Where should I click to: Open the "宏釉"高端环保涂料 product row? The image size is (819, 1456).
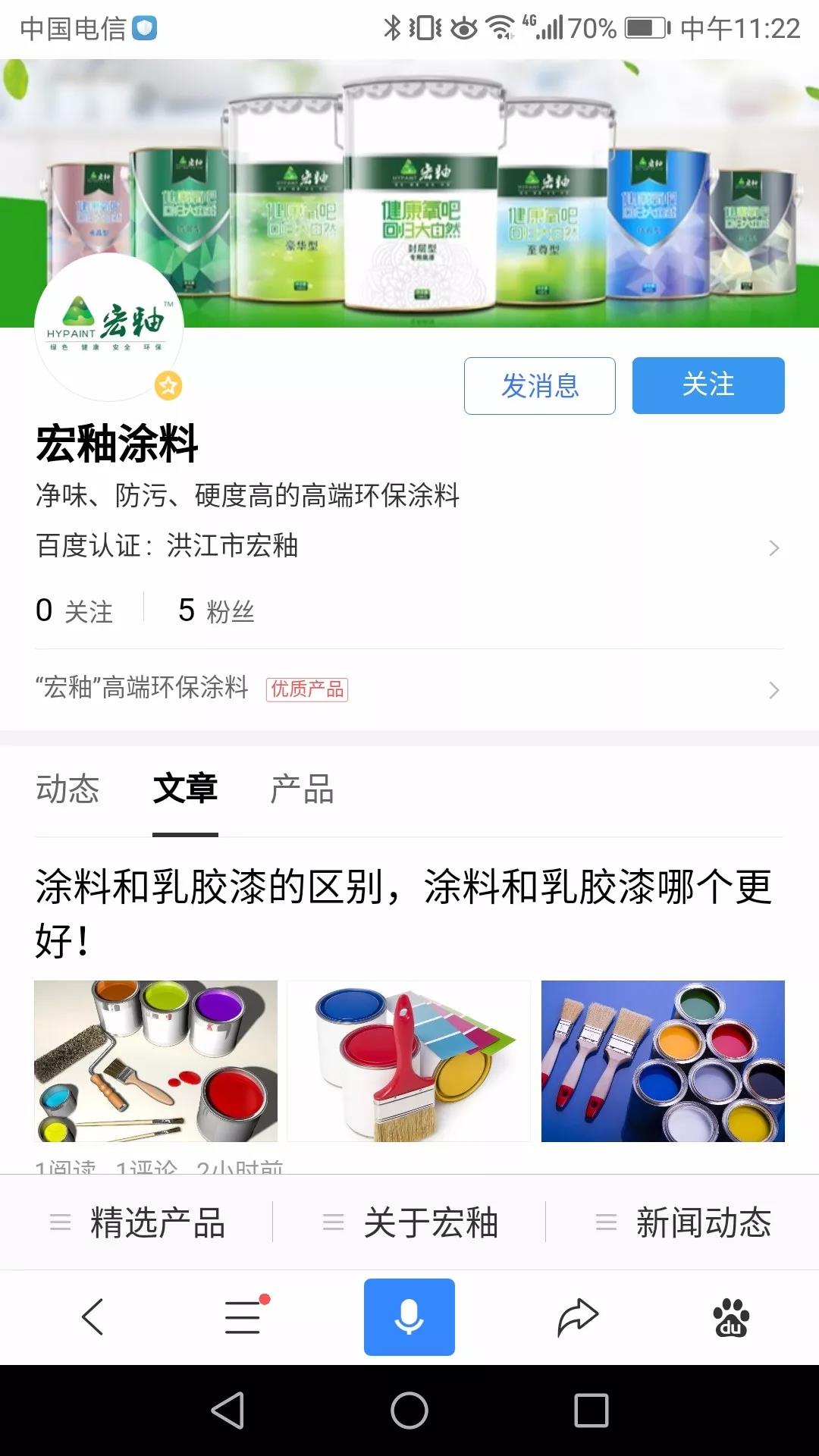(x=408, y=689)
